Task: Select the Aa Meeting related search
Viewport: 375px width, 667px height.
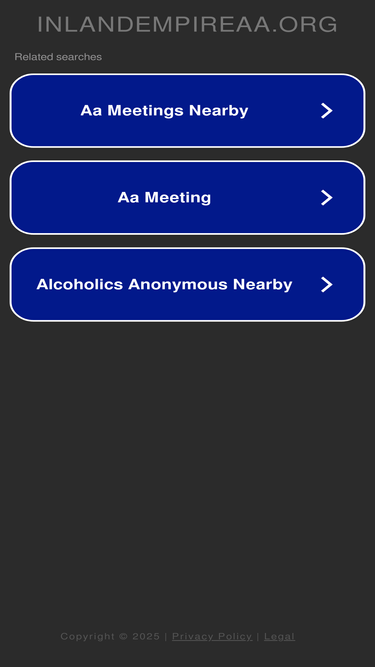Action: (188, 197)
